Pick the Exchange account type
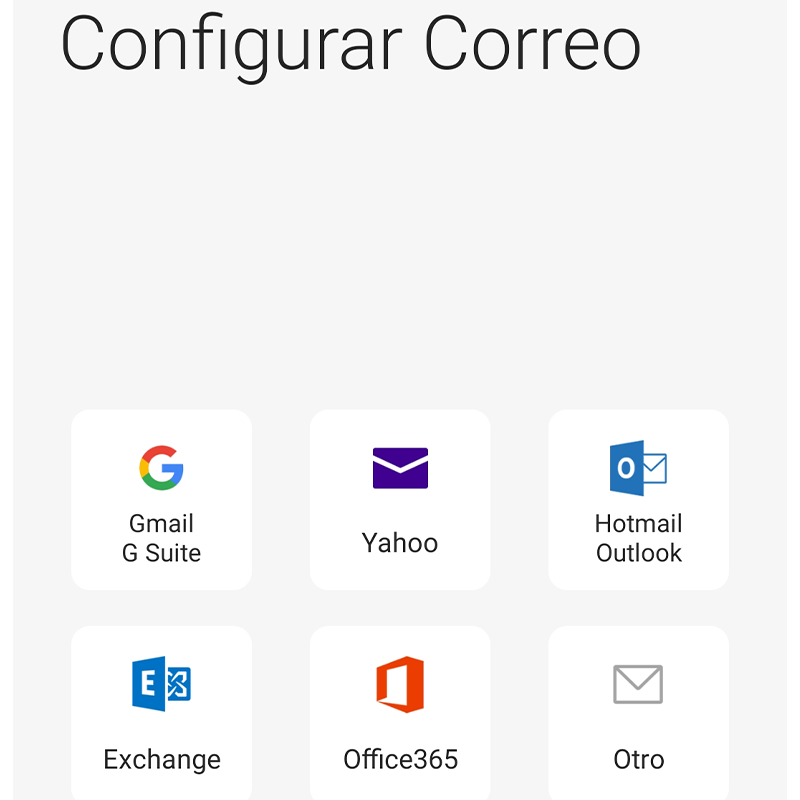The image size is (800, 800). (x=161, y=713)
